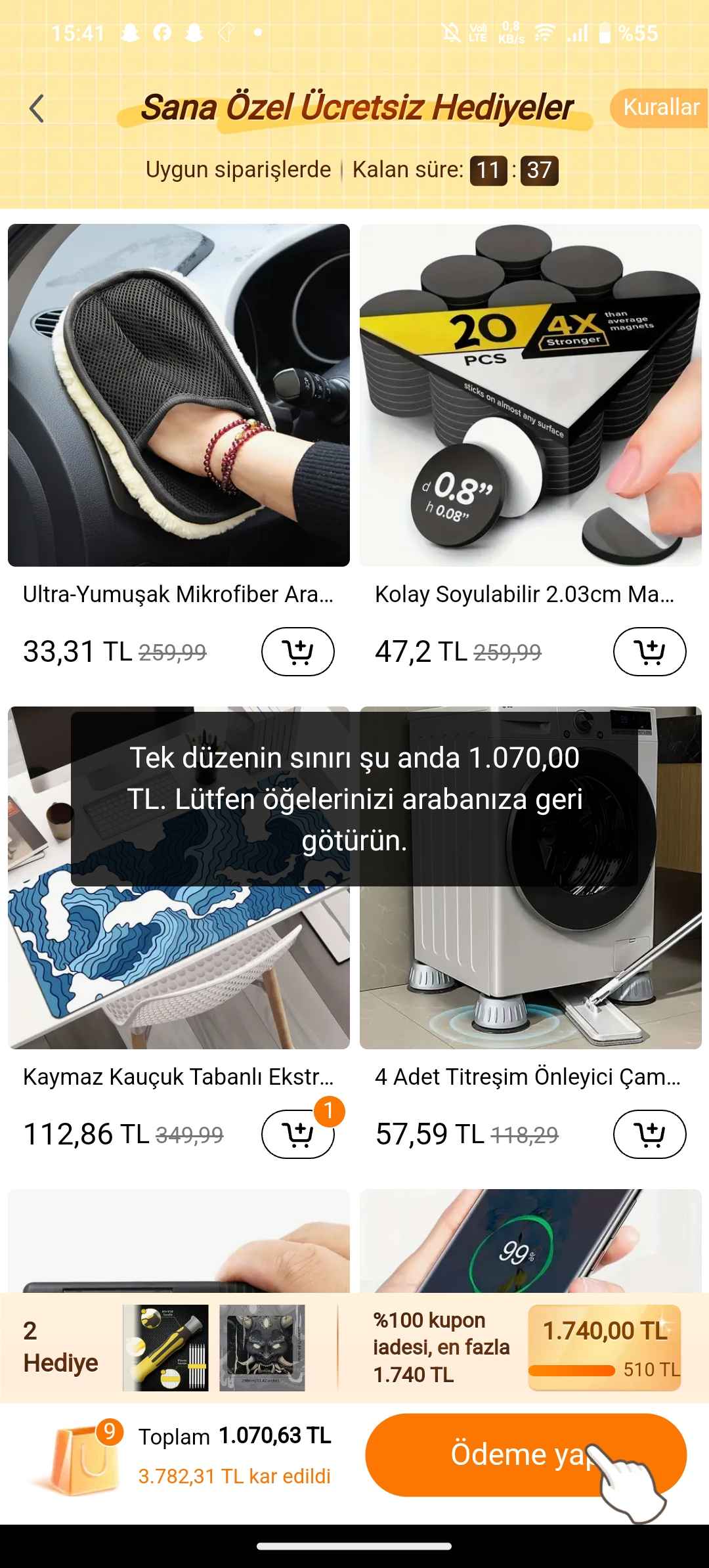Go back using the header arrow
This screenshot has height=1568, width=709.
click(x=37, y=109)
